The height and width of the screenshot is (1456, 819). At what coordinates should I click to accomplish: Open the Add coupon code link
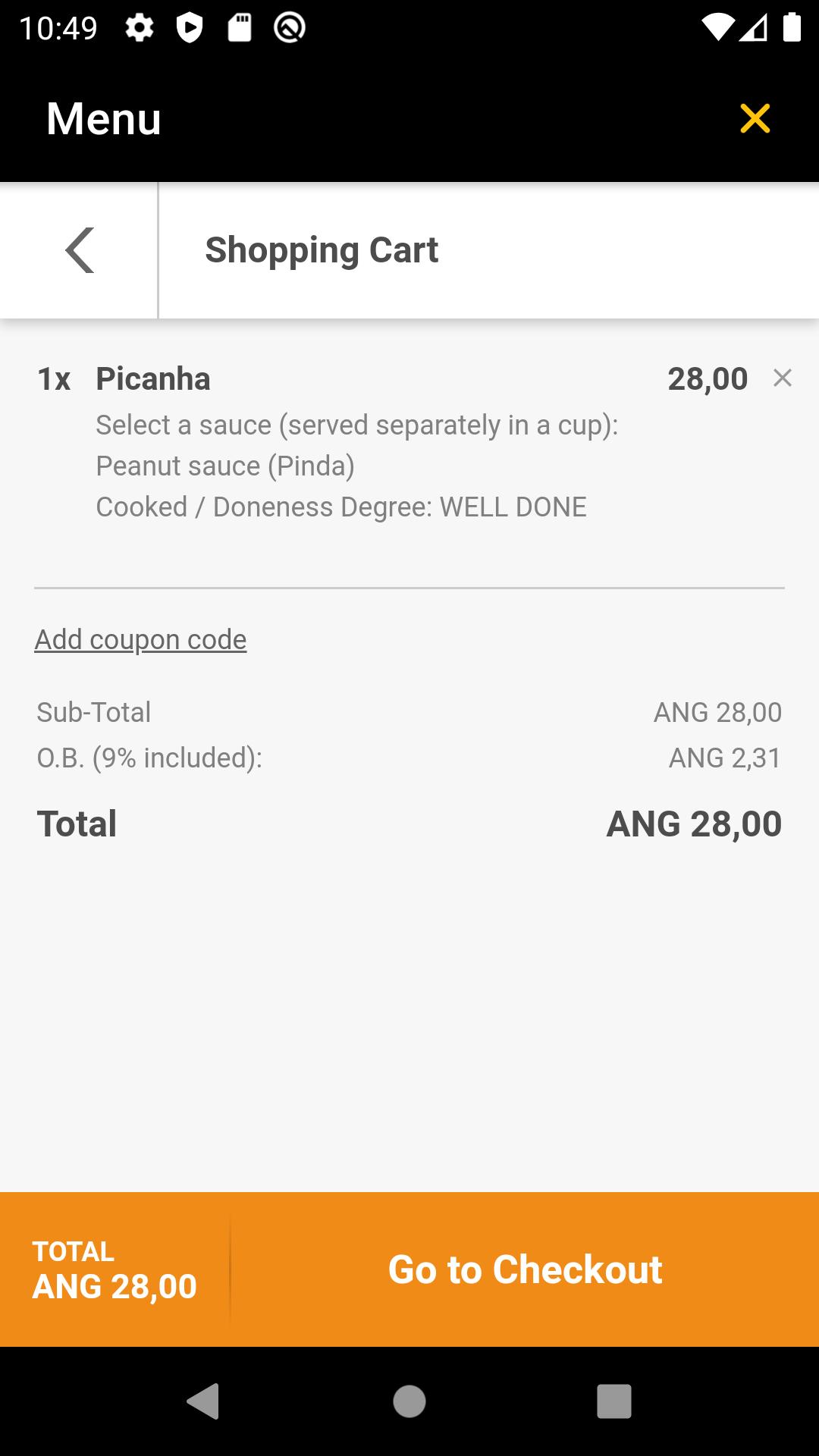coord(140,640)
